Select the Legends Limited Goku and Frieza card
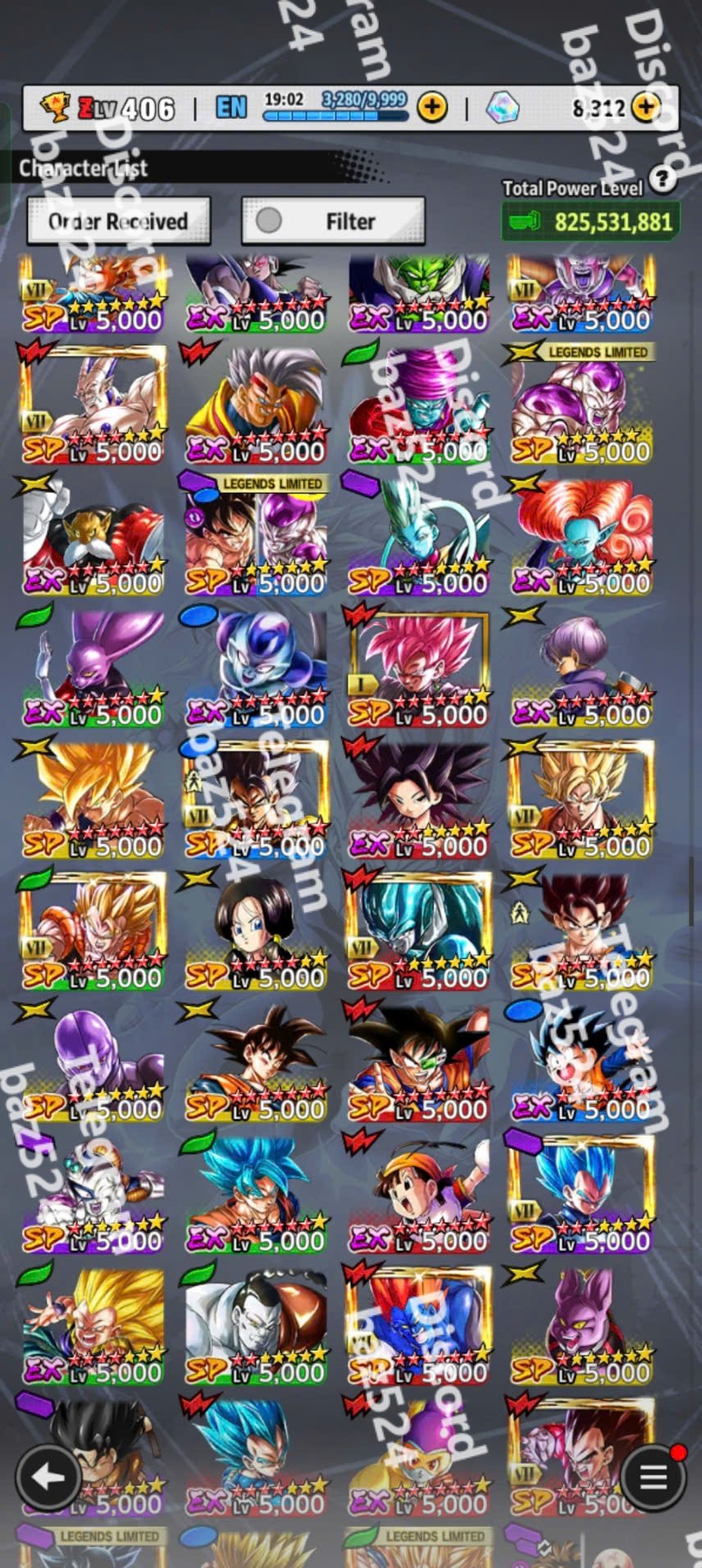The width and height of the screenshot is (702, 1568). [x=256, y=535]
